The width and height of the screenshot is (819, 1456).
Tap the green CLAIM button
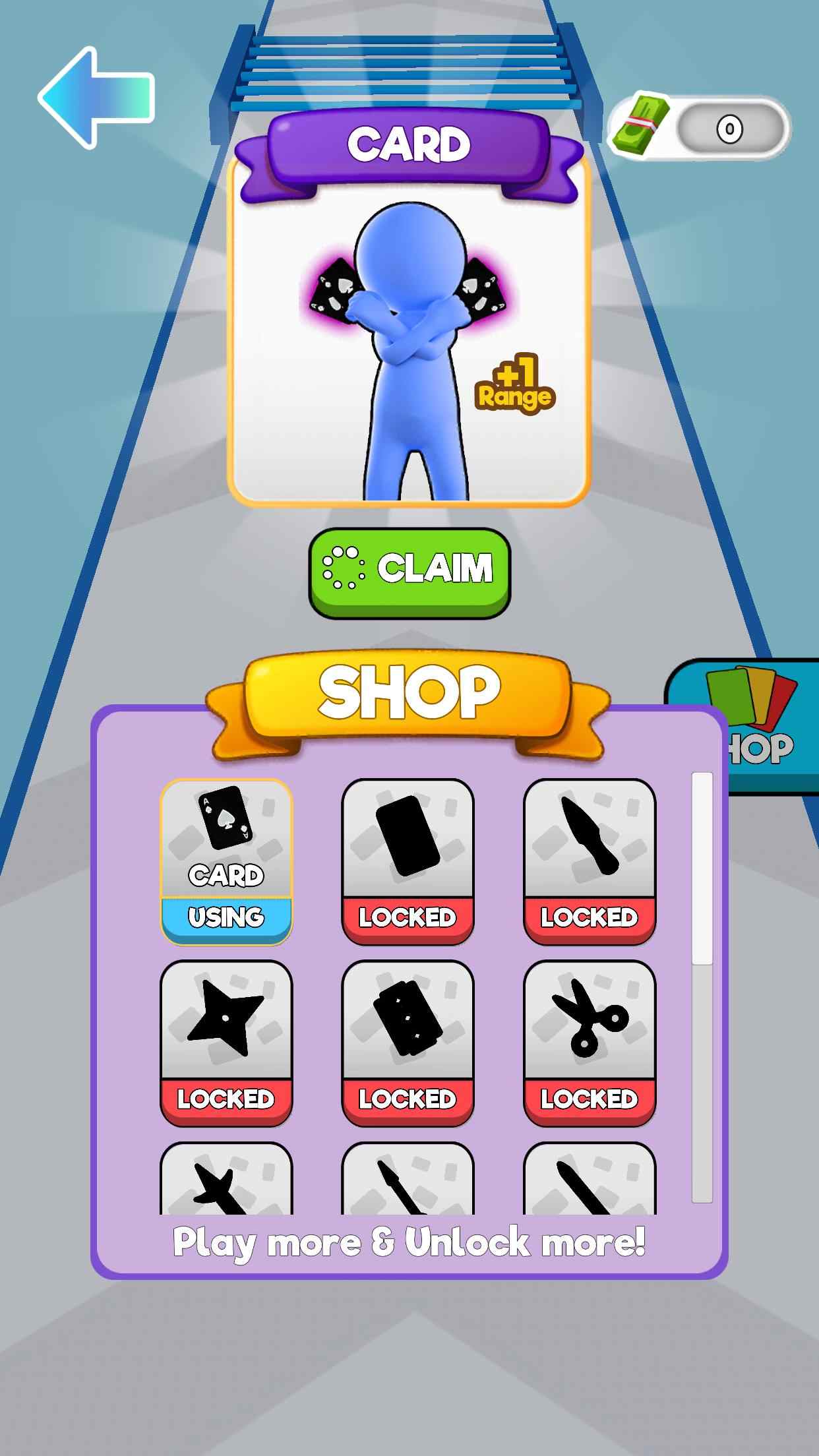click(x=409, y=572)
